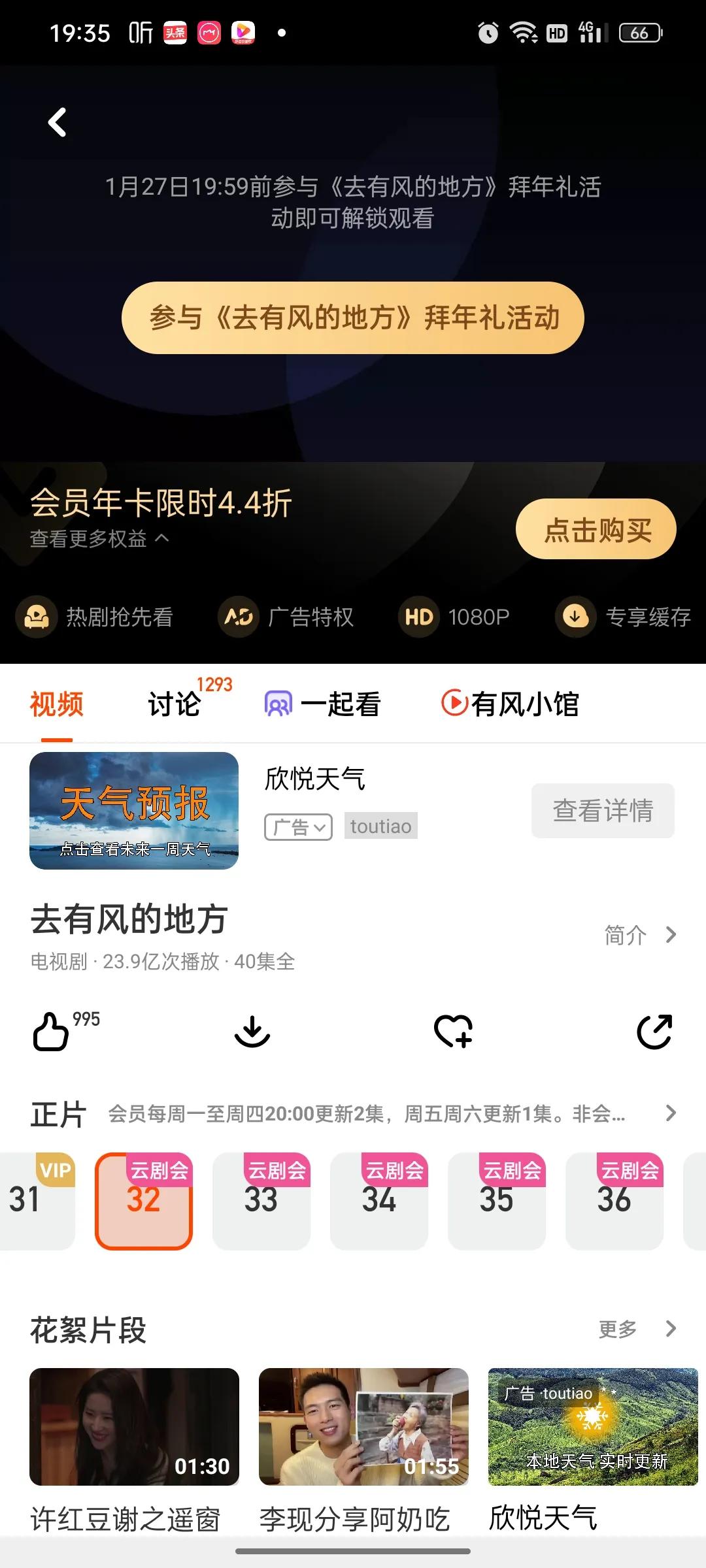Viewport: 706px width, 1568px height.
Task: Tap 点击购买 to buy membership
Action: tap(596, 529)
